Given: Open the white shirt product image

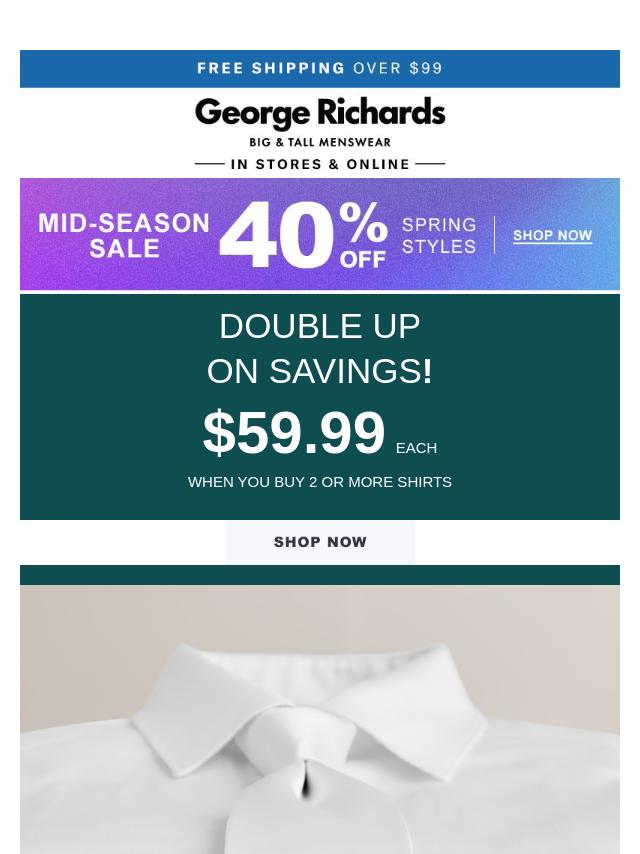Looking at the screenshot, I should pyautogui.click(x=320, y=718).
